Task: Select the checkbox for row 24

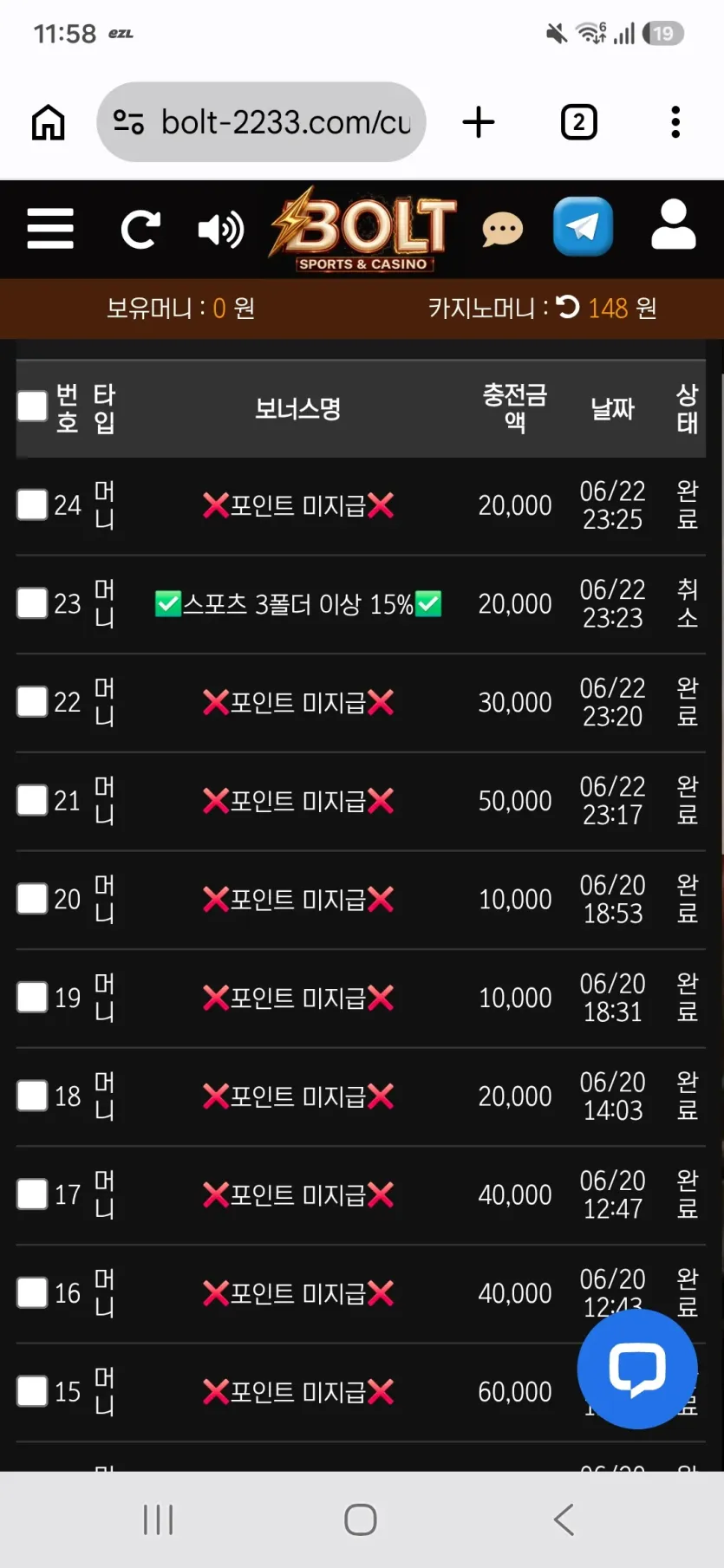Action: click(32, 504)
